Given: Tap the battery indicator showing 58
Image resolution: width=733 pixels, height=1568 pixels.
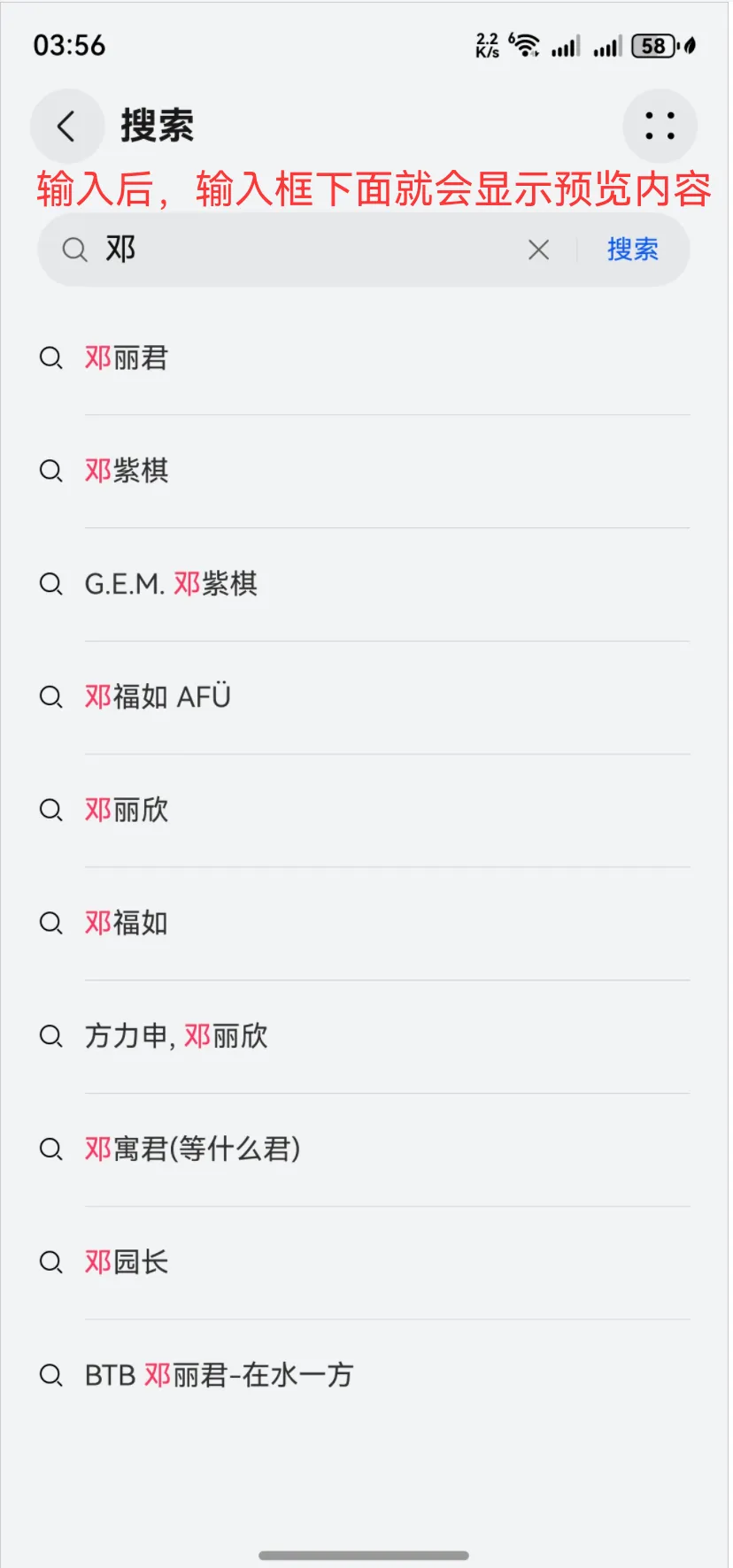Looking at the screenshot, I should coord(652,44).
